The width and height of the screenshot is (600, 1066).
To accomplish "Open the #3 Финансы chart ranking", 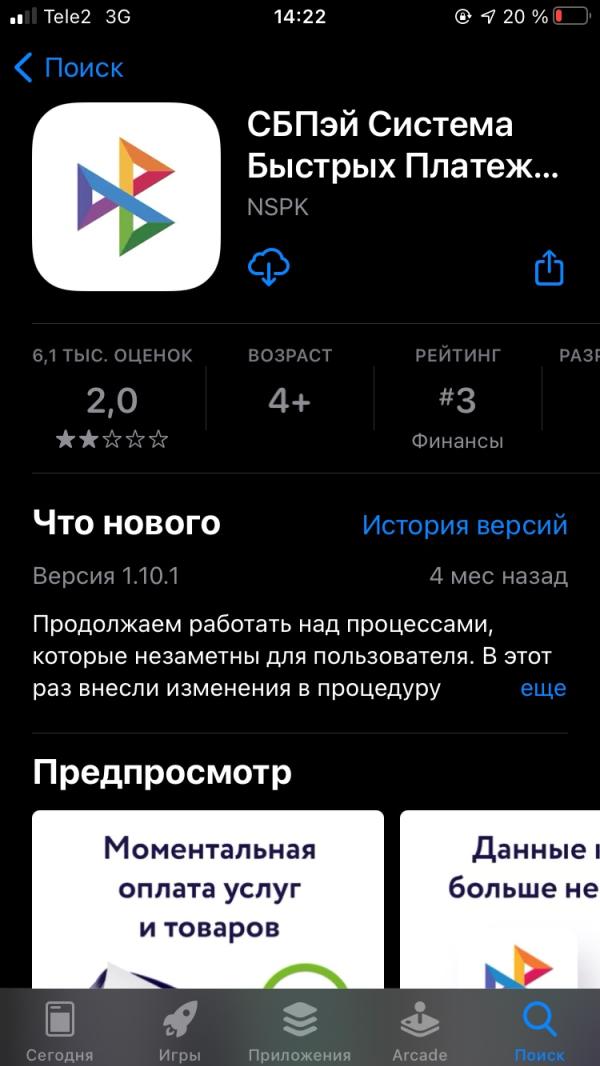I will 457,400.
